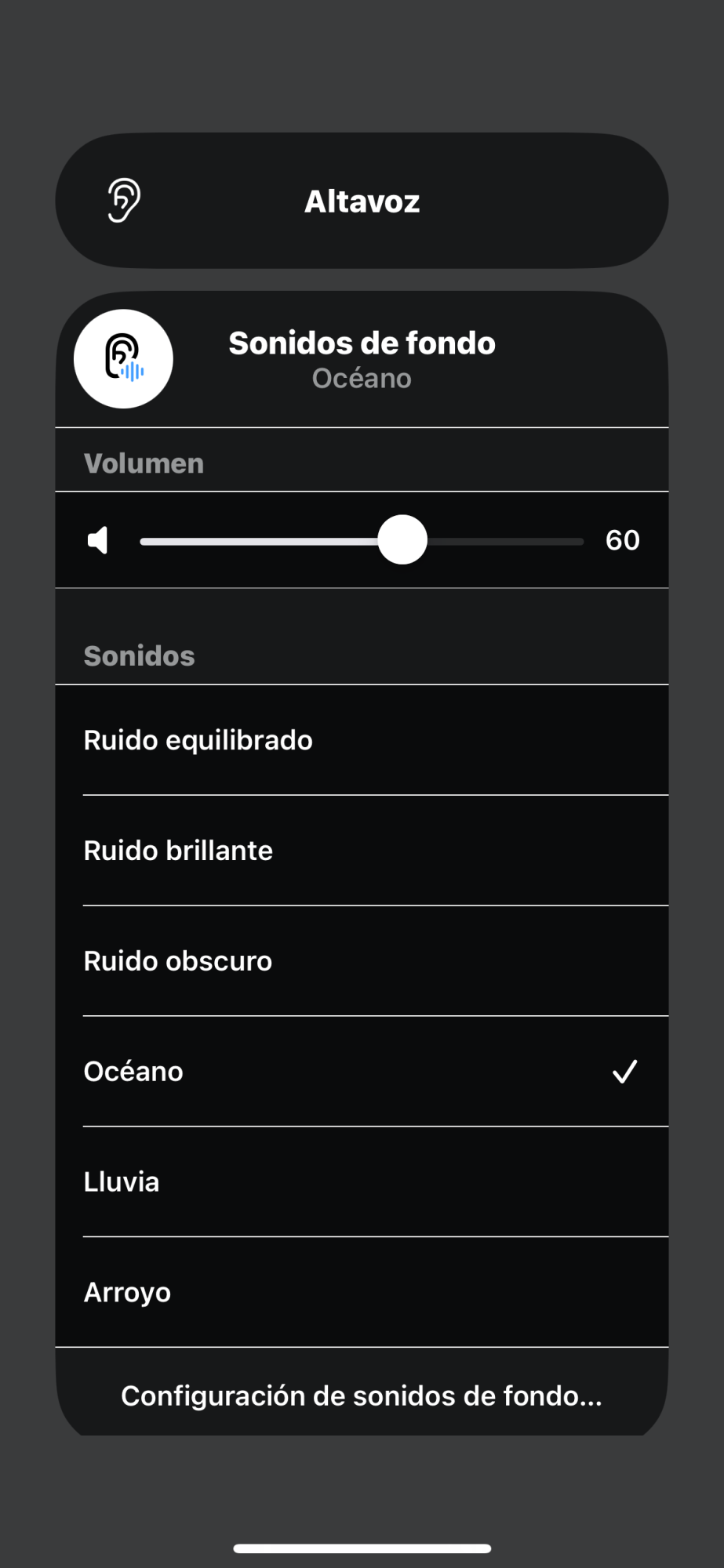Select the Ruido equilibrado sound
Screen dimensions: 724x1568
tap(362, 740)
